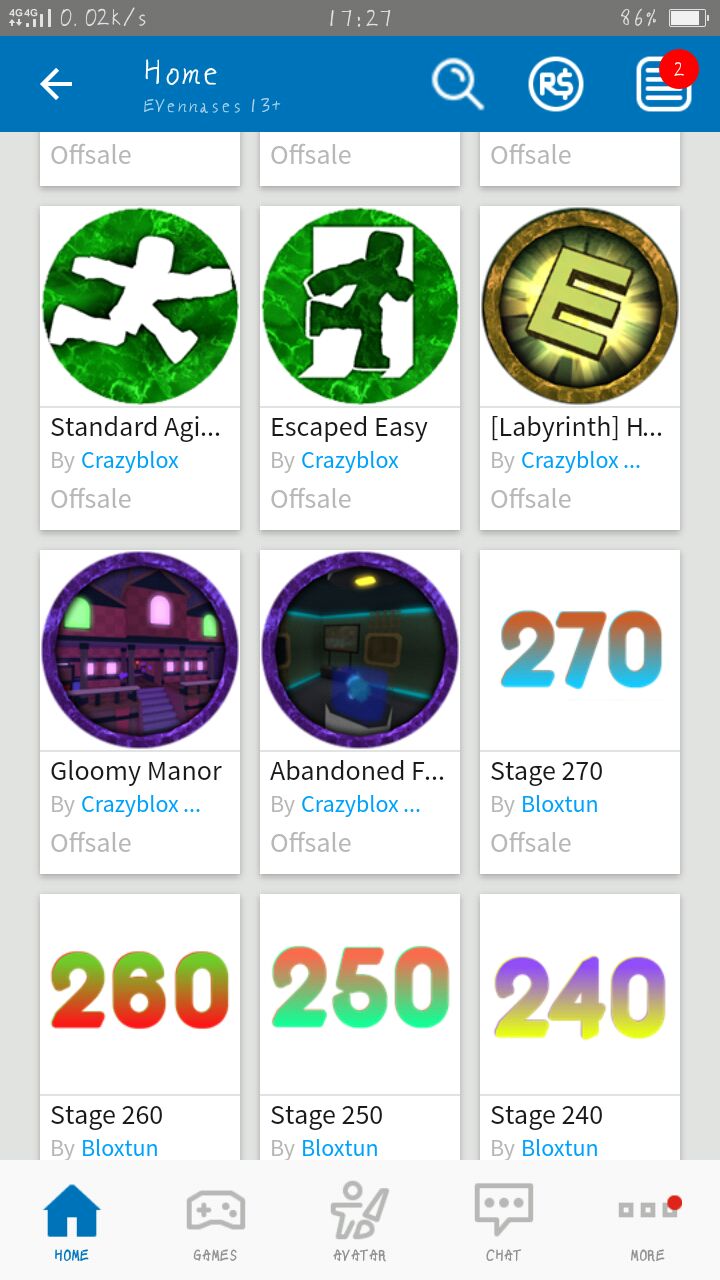Visit Crazyblox's profile under Standard Agility
Viewport: 720px width, 1280px height.
coord(130,461)
